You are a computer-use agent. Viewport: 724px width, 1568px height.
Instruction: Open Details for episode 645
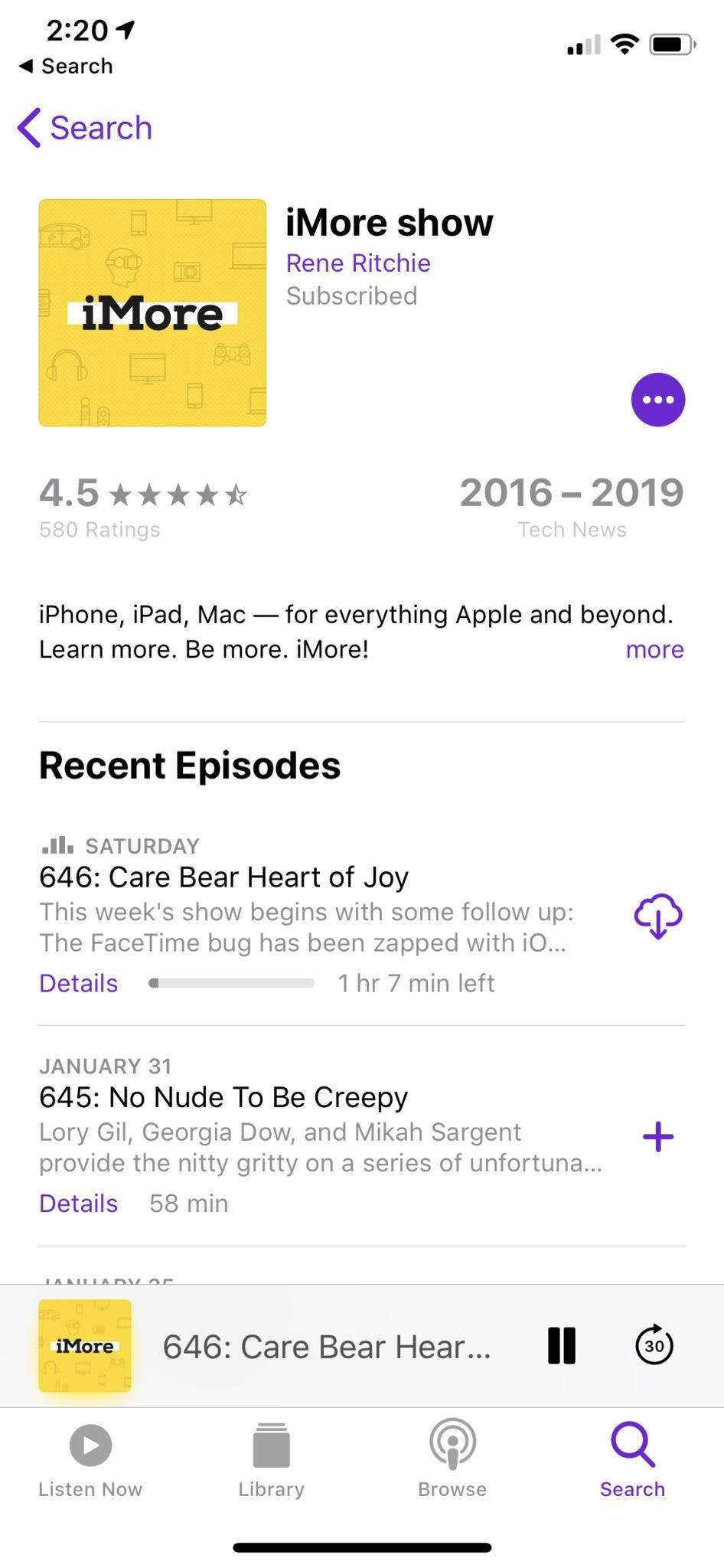pos(77,1203)
